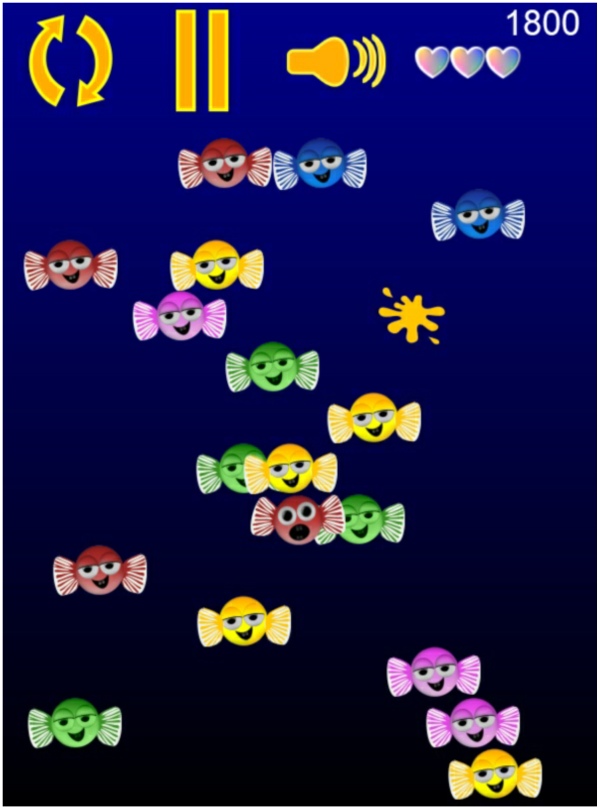Mute the game sound

click(335, 61)
